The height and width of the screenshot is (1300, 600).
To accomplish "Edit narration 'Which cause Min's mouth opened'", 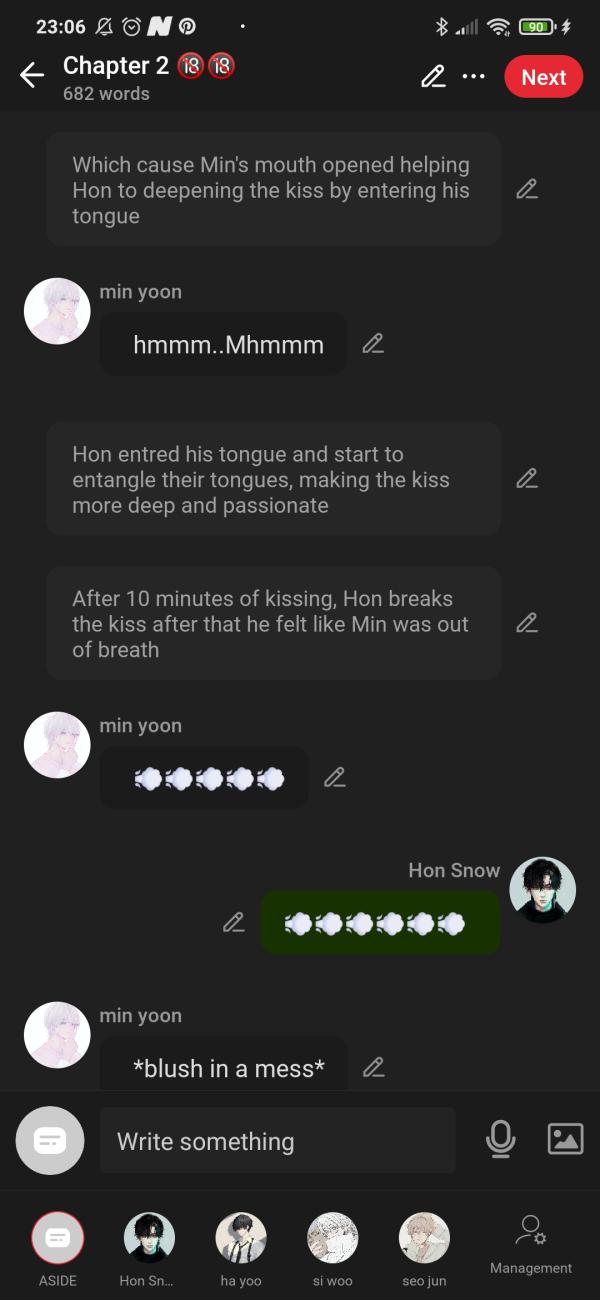I will [x=527, y=189].
